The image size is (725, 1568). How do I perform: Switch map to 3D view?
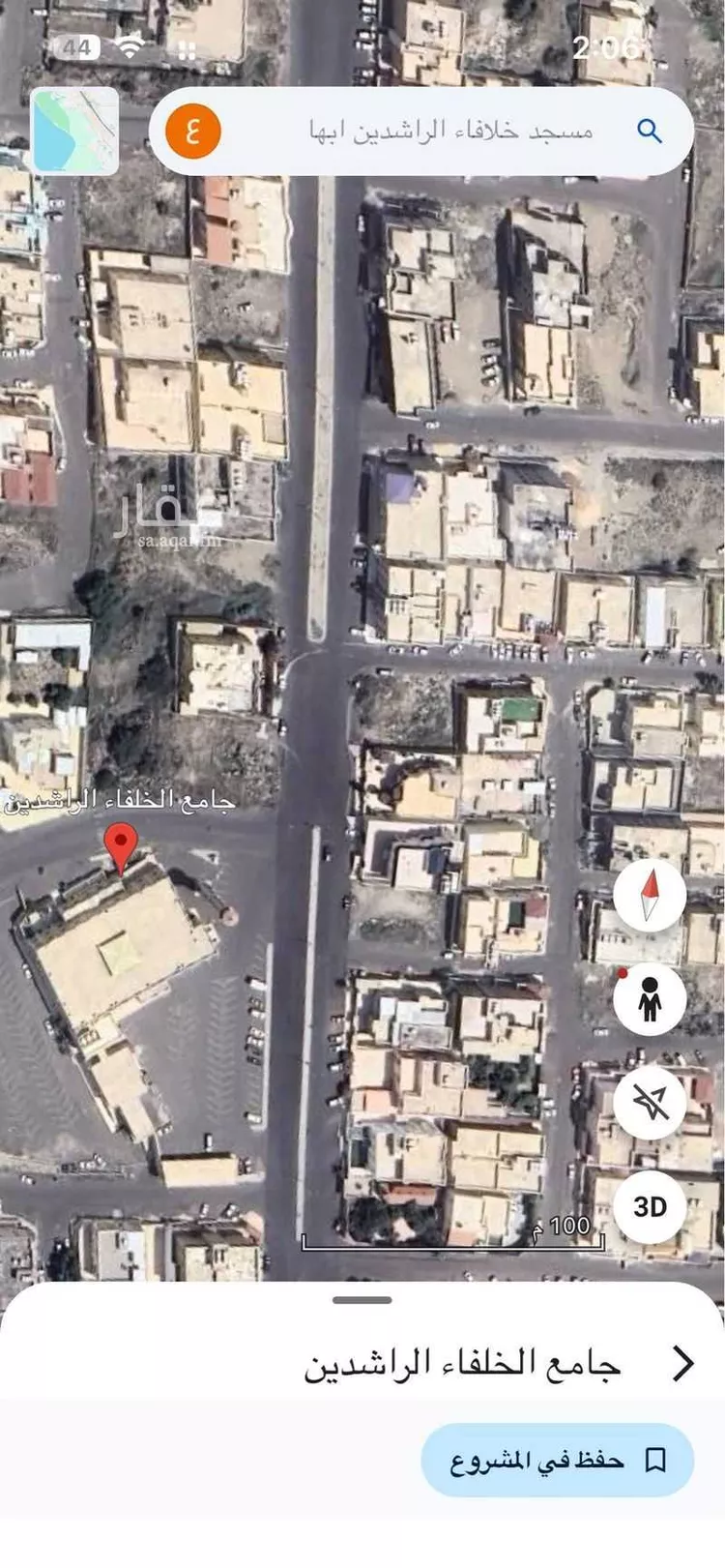[650, 1206]
